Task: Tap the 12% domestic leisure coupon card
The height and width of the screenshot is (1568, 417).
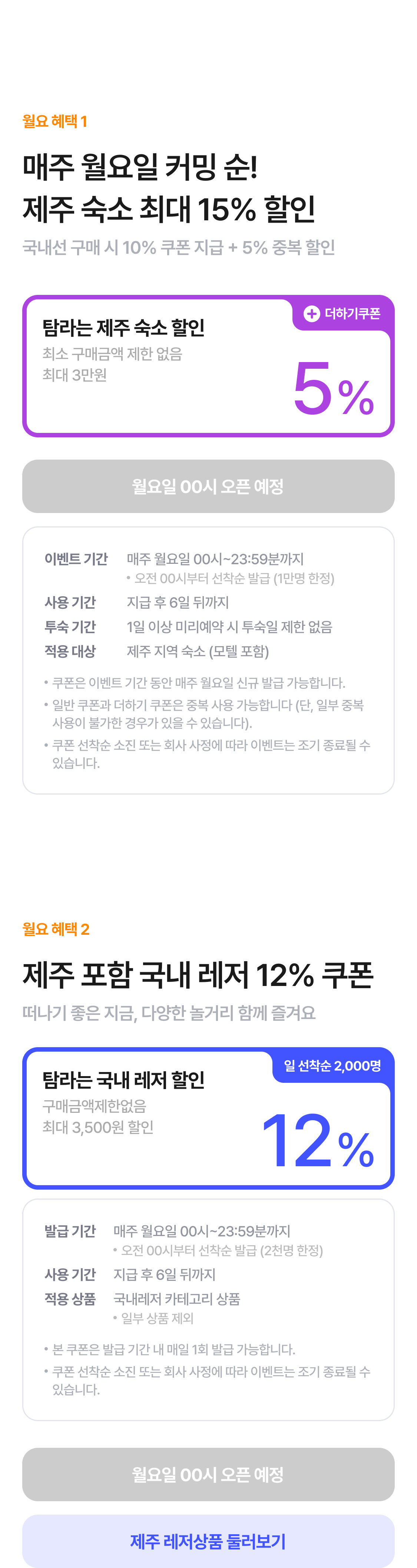Action: coord(208,1118)
